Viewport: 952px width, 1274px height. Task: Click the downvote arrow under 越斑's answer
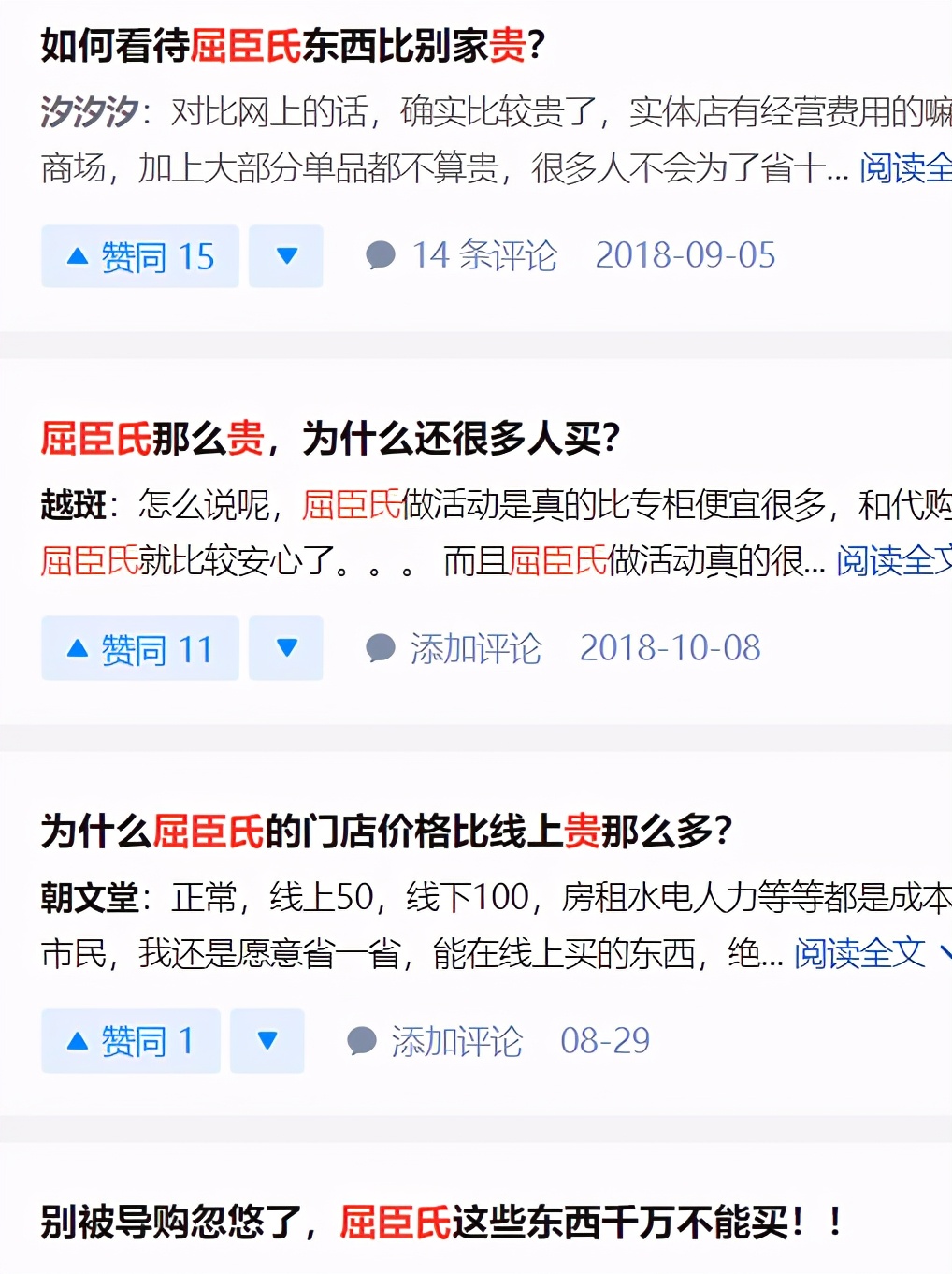point(285,647)
